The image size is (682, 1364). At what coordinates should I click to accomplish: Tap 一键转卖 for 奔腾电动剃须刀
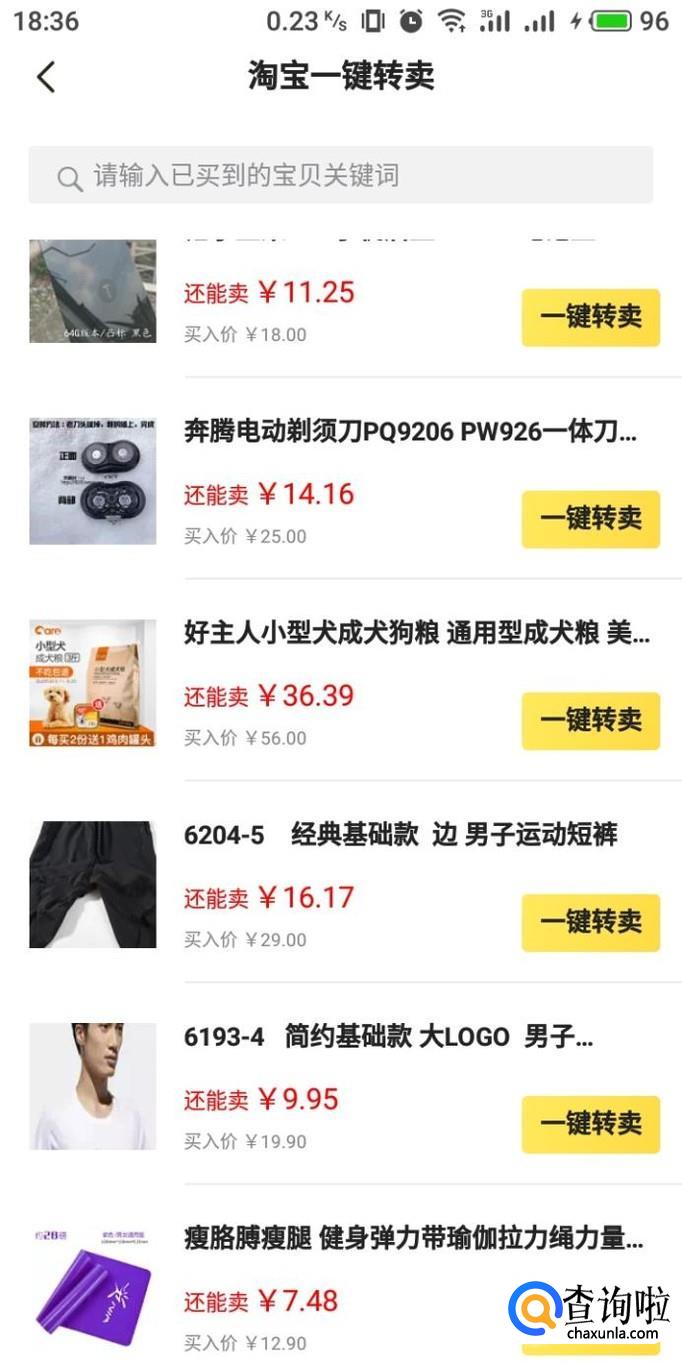pos(590,519)
